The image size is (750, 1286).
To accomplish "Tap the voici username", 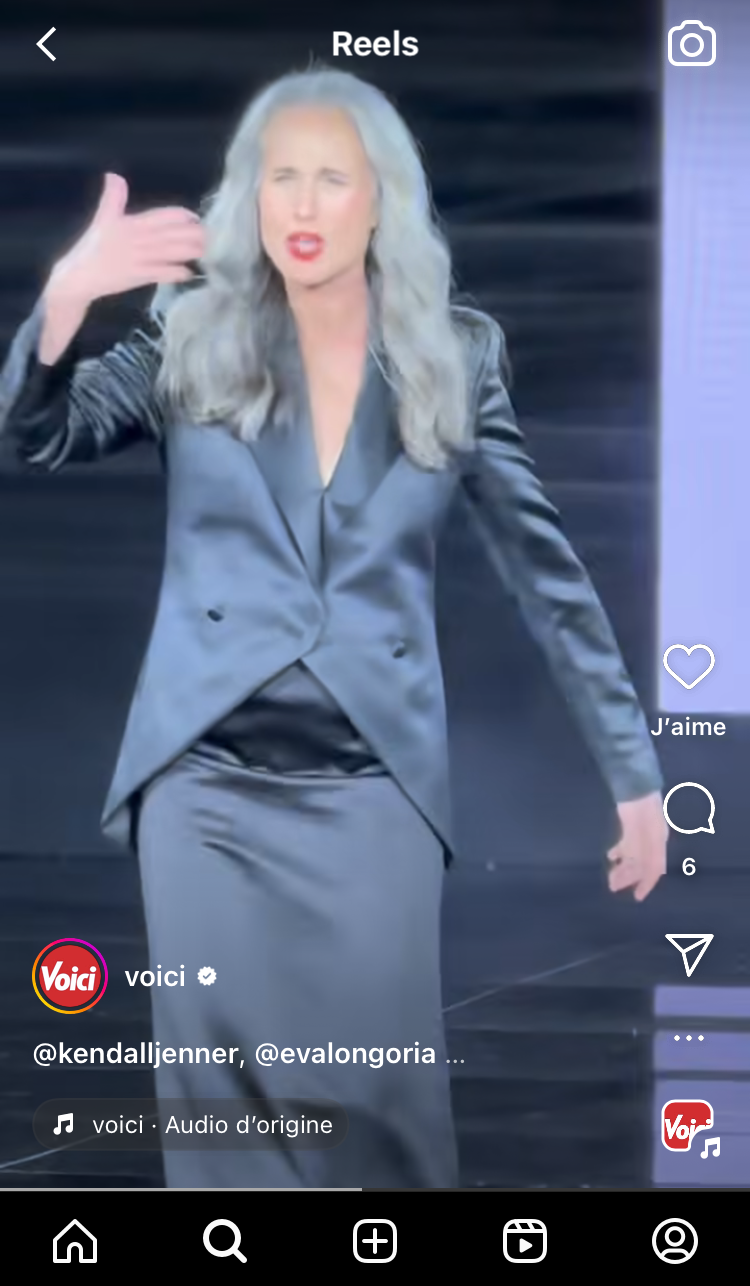I will [x=155, y=977].
